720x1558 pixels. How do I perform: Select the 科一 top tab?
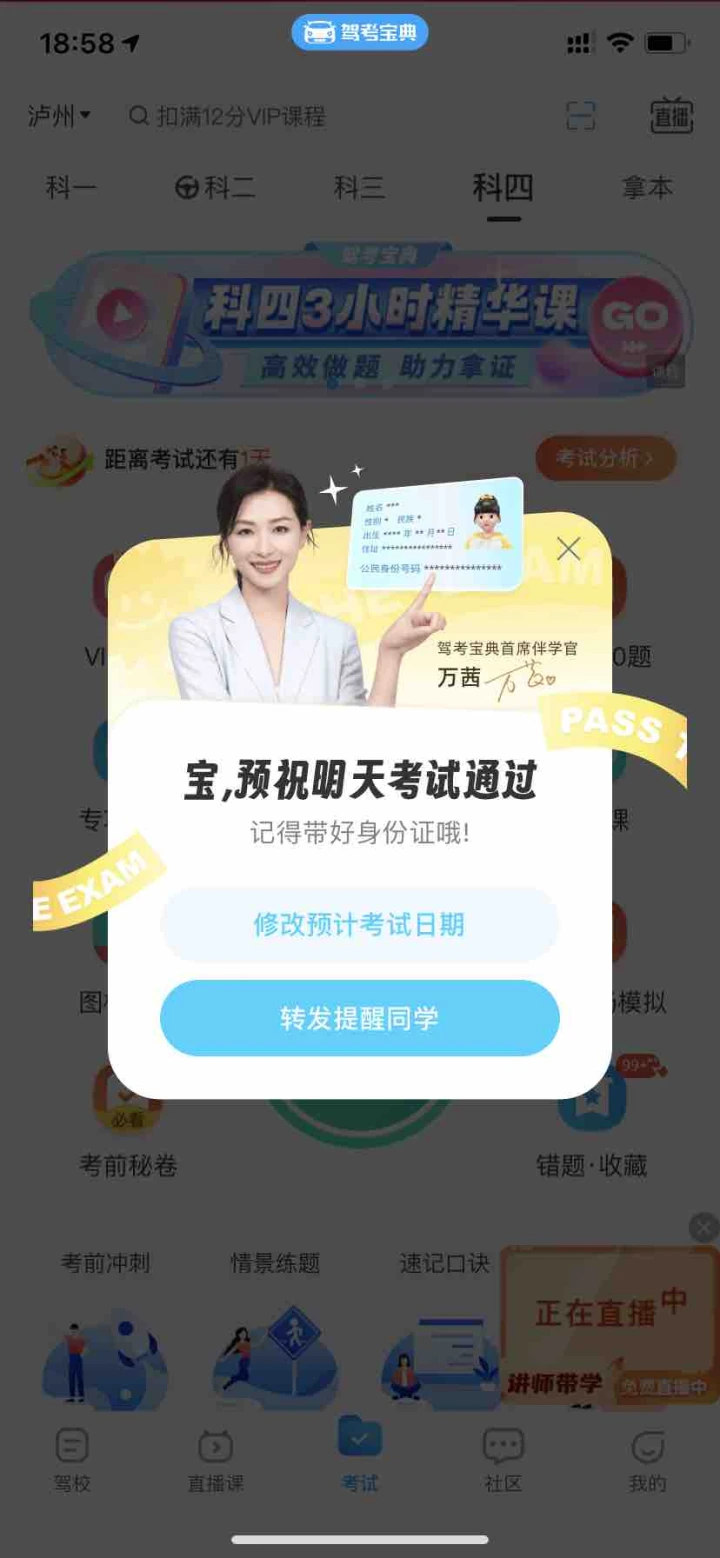(71, 188)
